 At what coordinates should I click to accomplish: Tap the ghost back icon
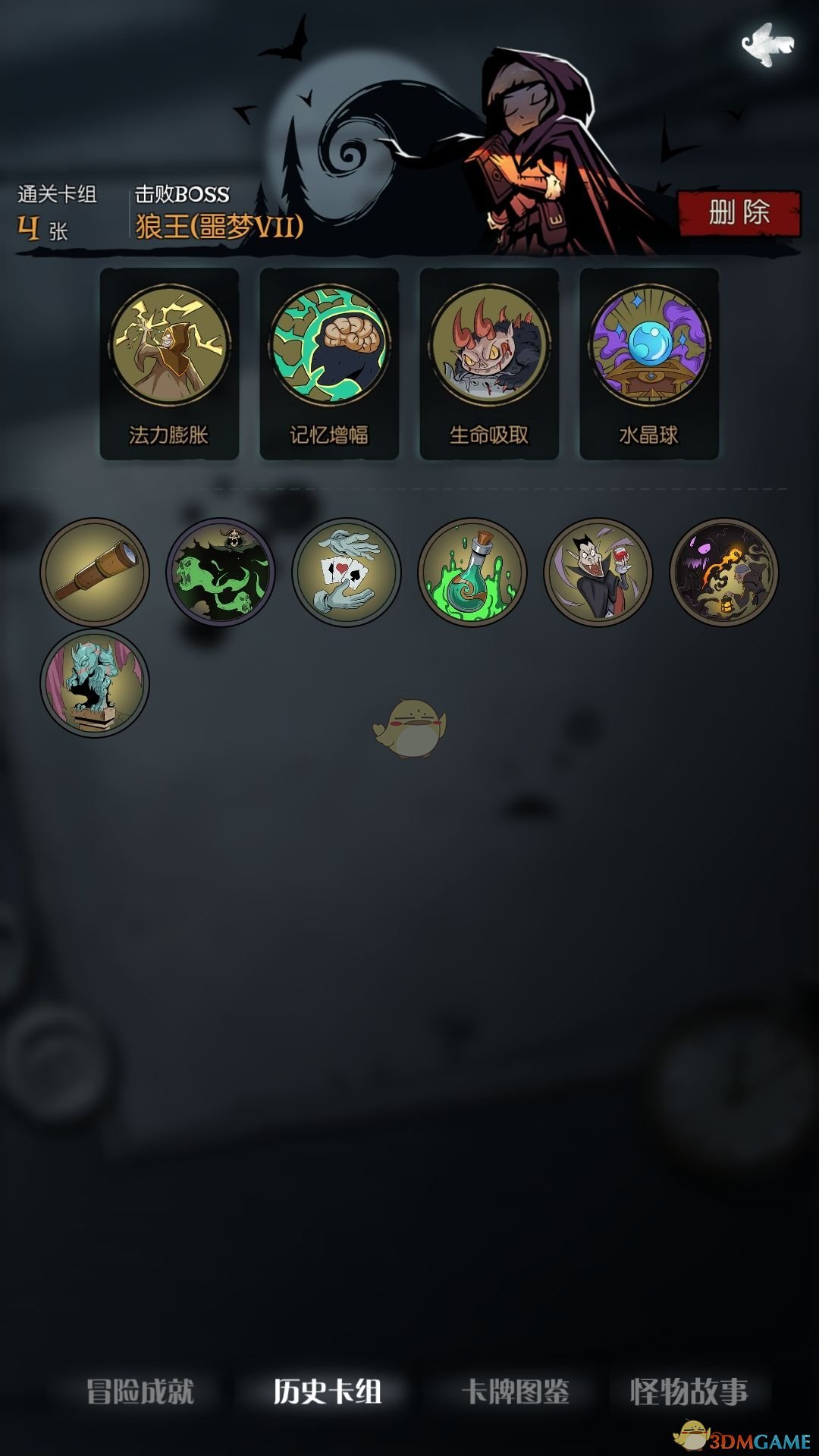pos(767,44)
